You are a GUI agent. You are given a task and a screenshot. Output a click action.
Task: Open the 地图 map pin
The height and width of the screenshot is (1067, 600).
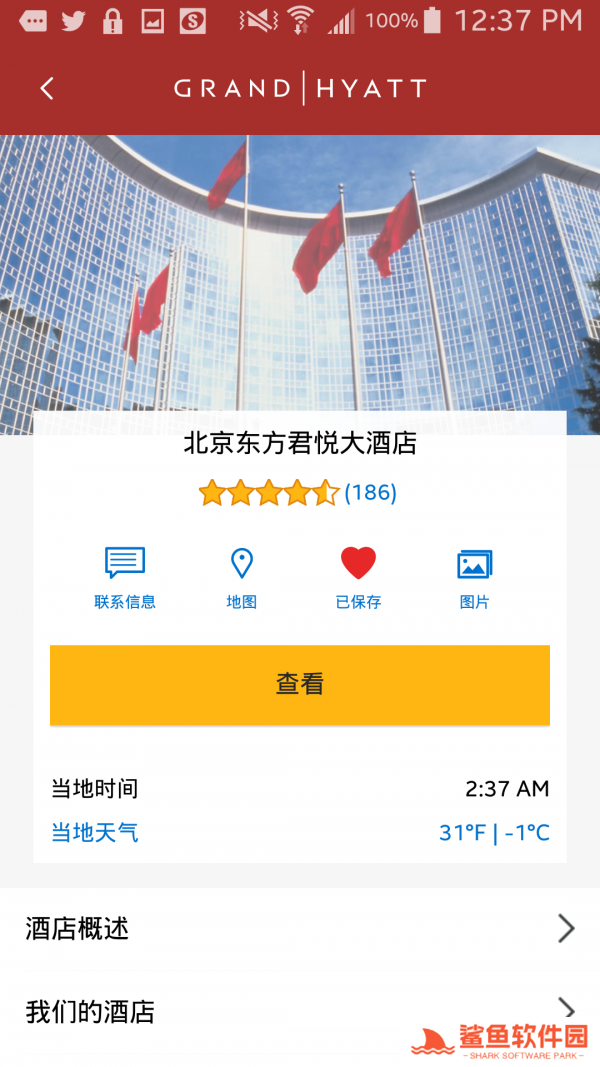[242, 577]
